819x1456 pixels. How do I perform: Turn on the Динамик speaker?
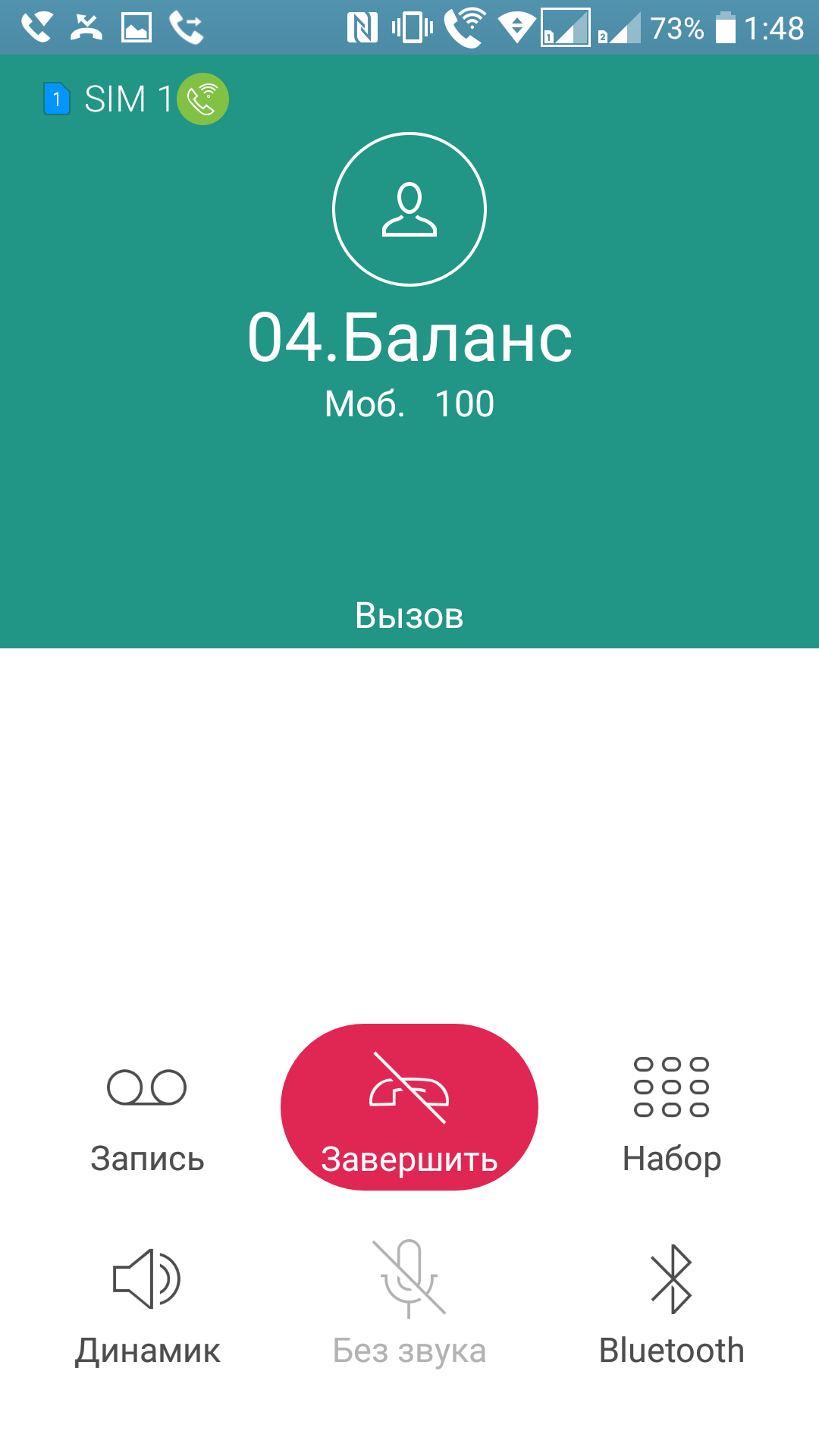click(x=147, y=1304)
